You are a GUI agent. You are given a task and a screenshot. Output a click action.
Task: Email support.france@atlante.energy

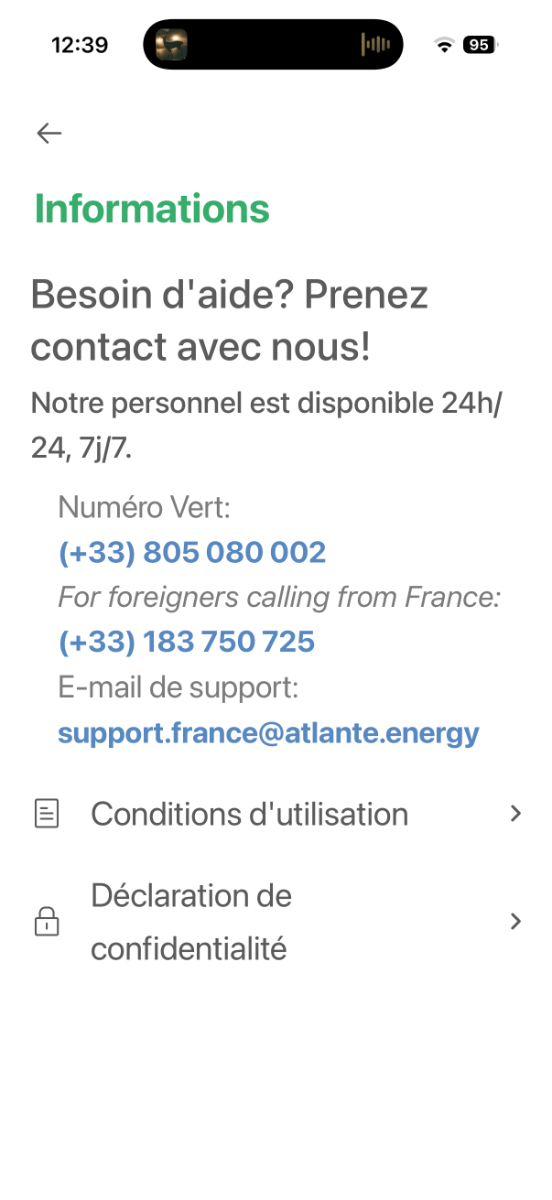point(269,733)
